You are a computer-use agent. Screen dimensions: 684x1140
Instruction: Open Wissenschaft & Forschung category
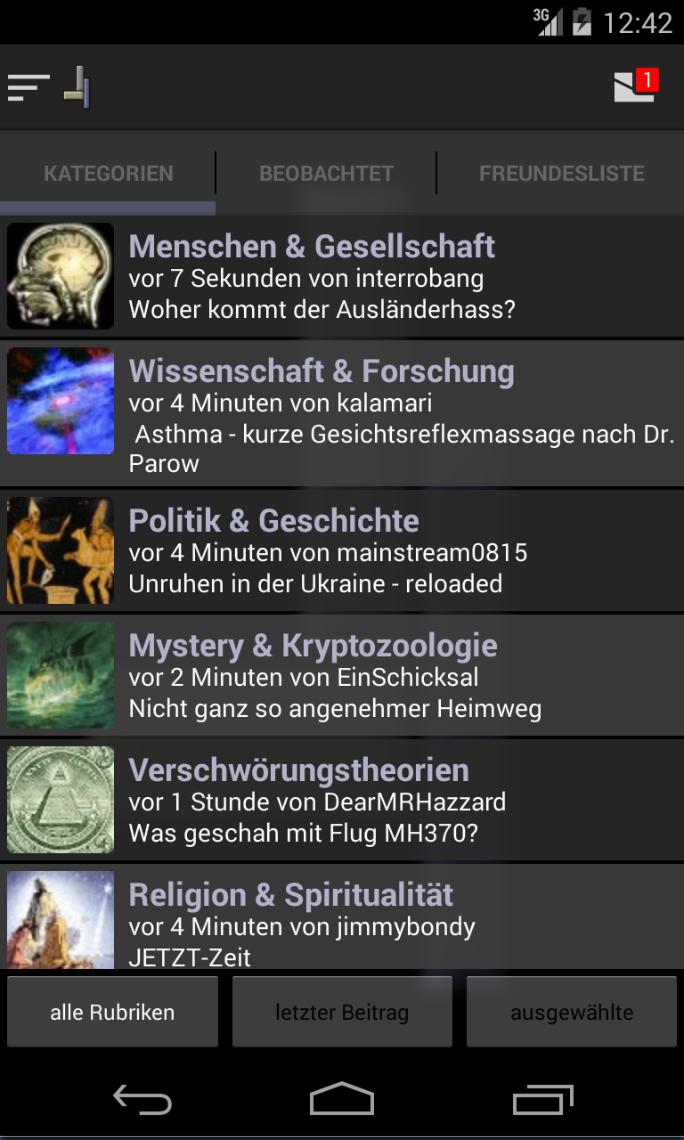340,413
